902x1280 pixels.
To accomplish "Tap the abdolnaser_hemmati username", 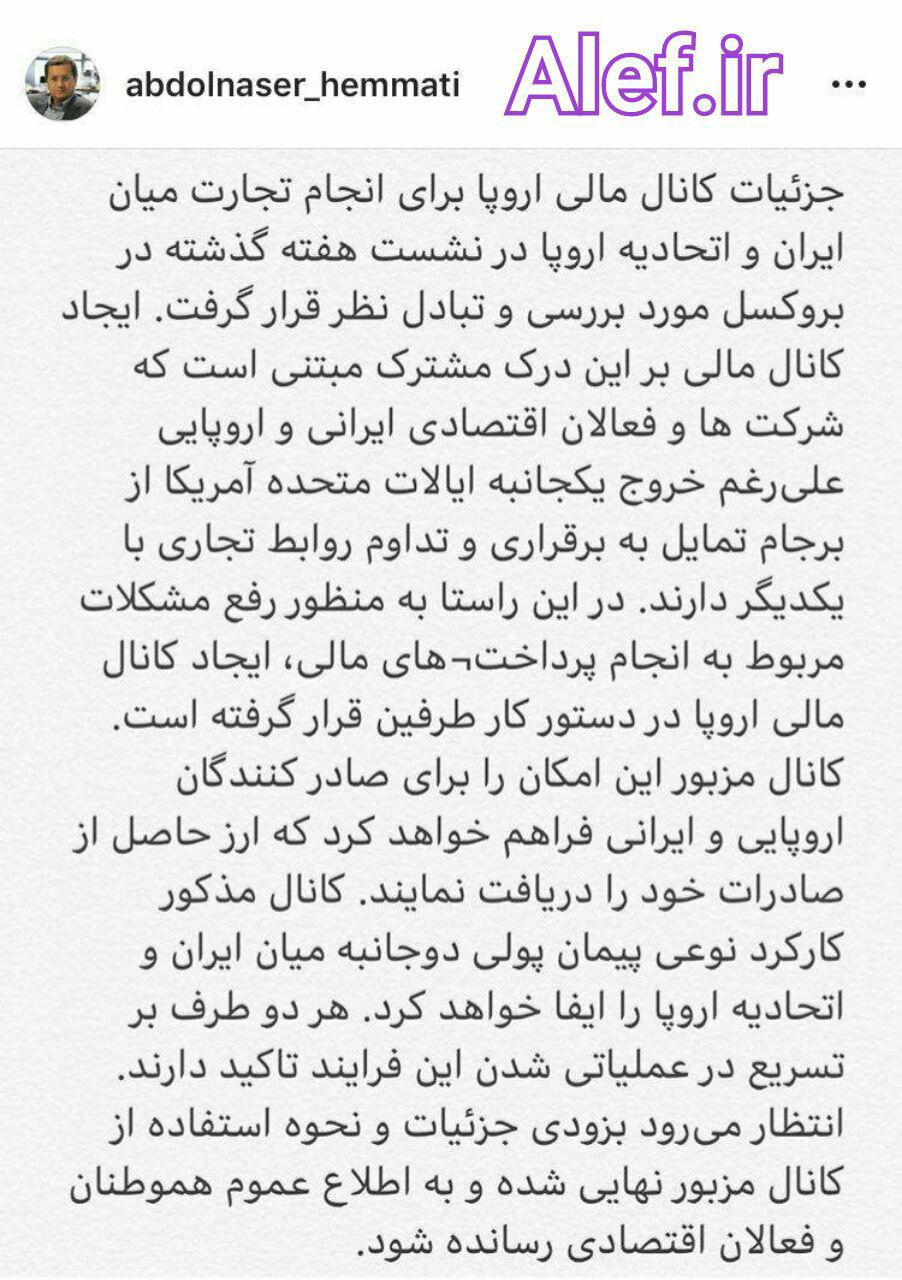I will tap(293, 86).
